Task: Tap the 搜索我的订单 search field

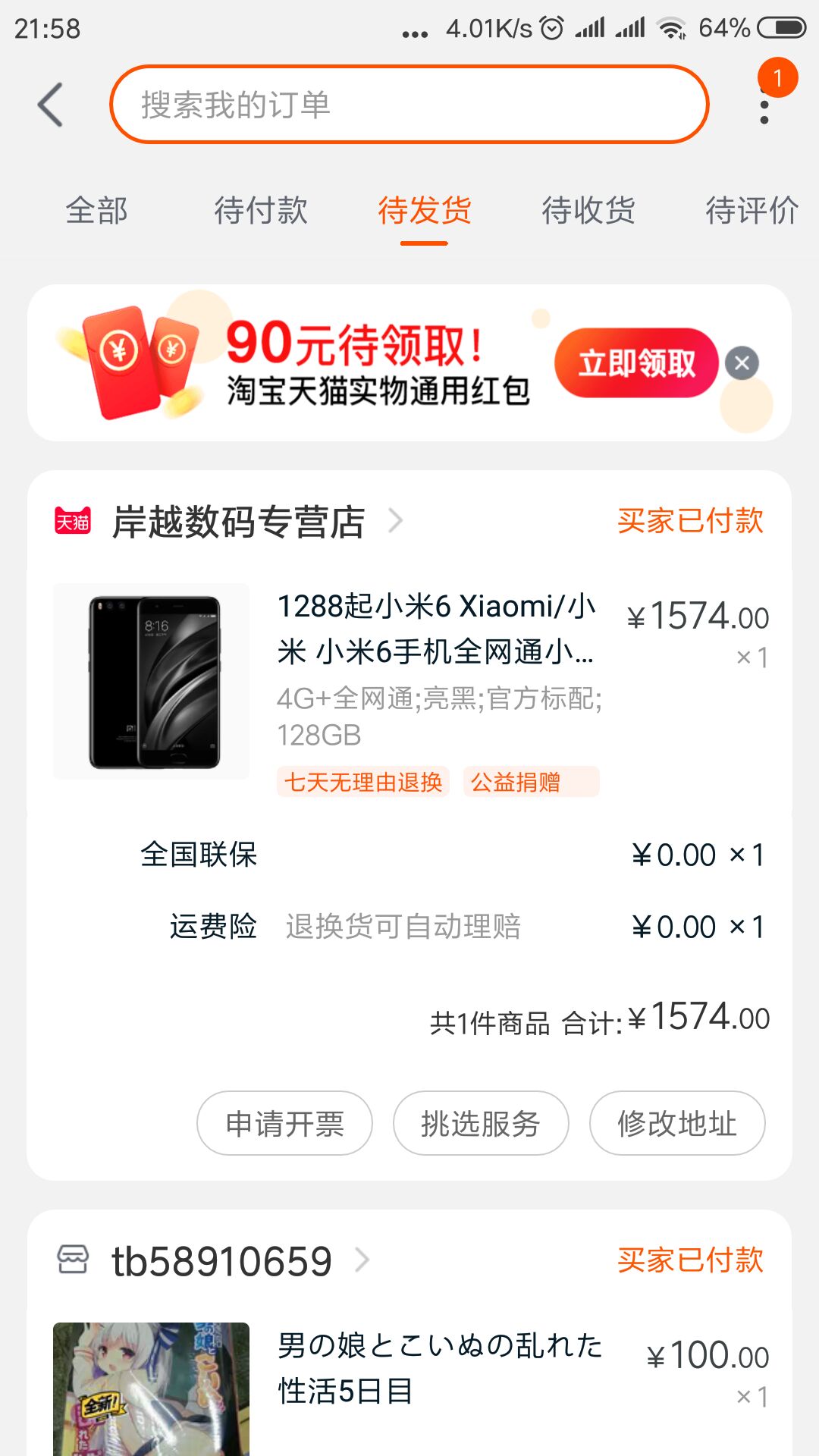Action: coord(409,105)
